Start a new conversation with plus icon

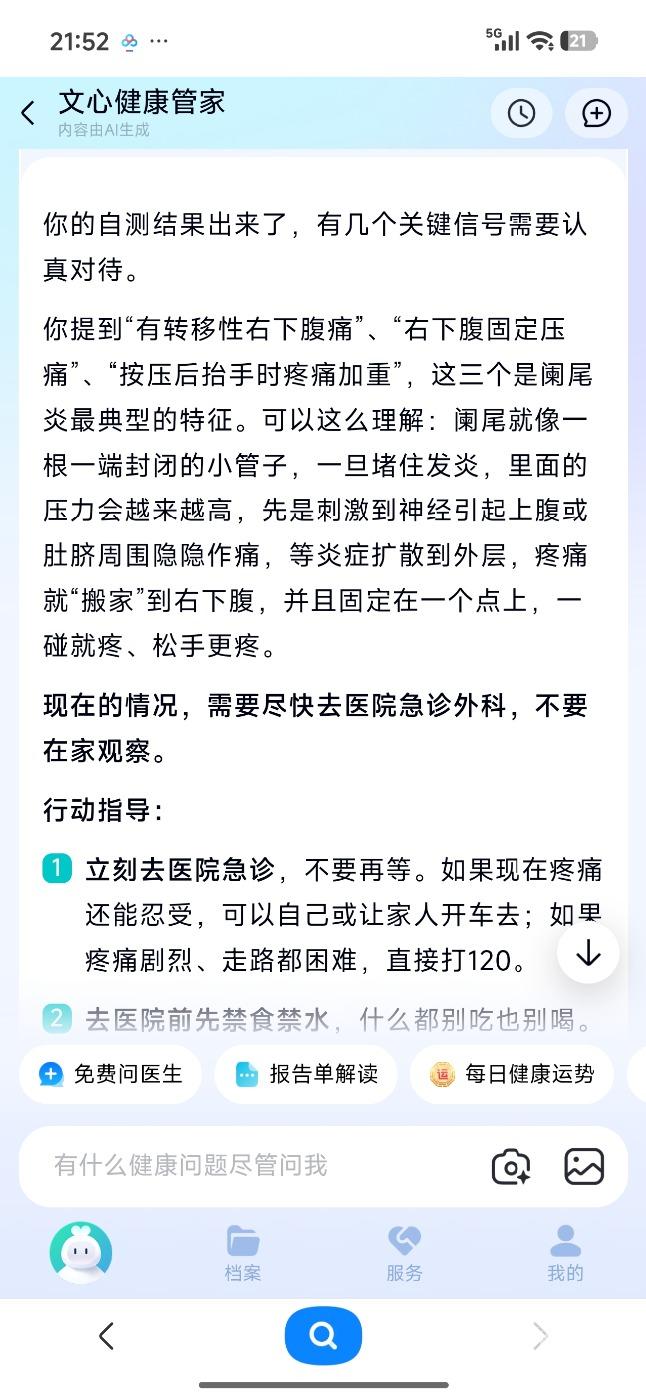pos(597,113)
